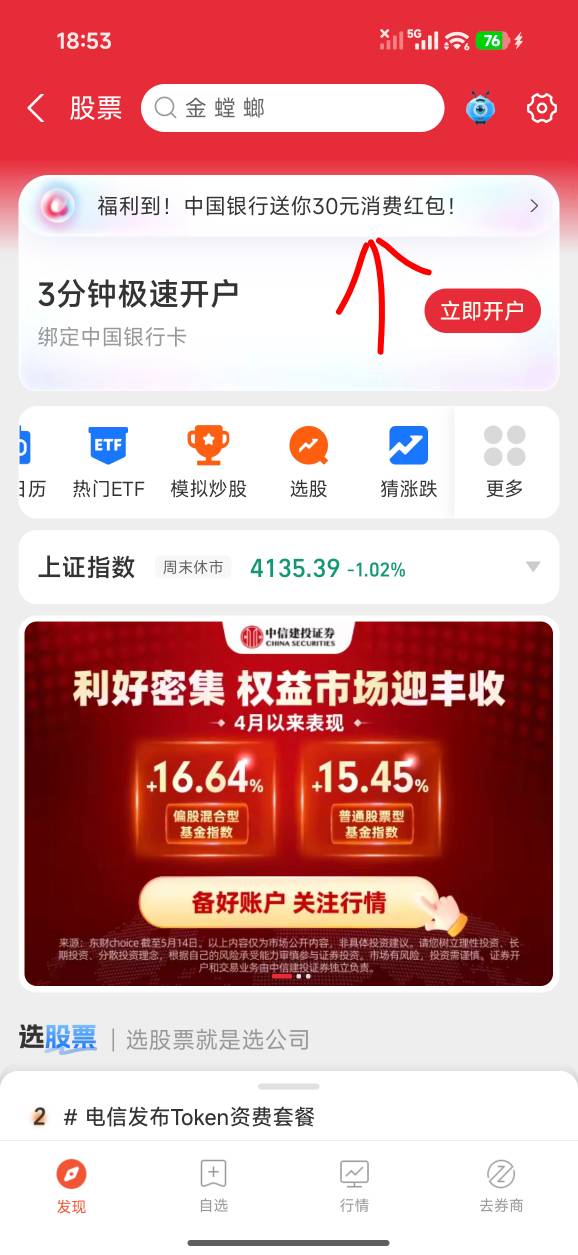This screenshot has height=1255, width=578.
Task: Open the settings gear icon
Action: pyautogui.click(x=541, y=108)
